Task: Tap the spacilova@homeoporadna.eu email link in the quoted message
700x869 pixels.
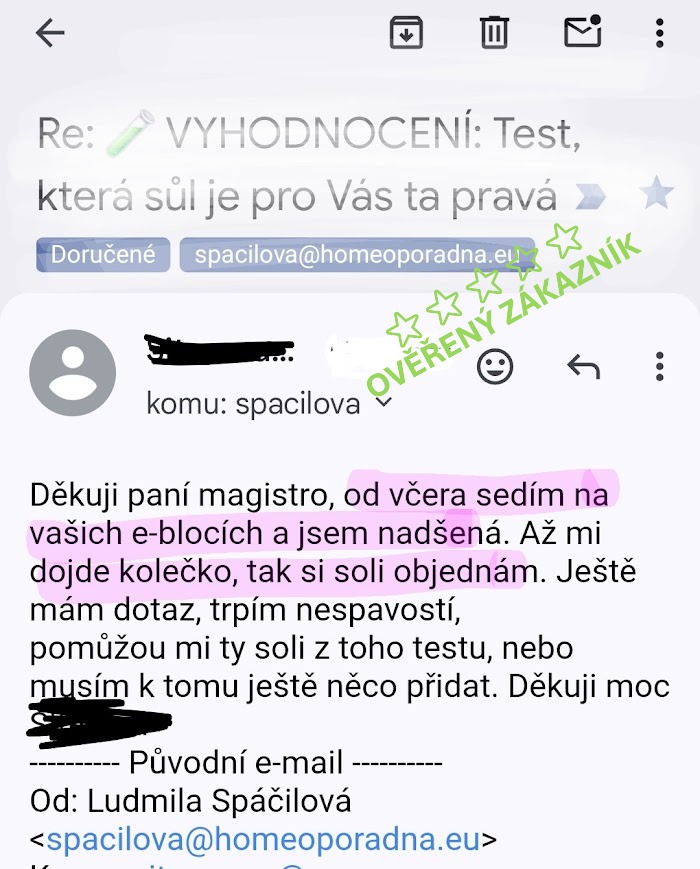Action: 263,838
